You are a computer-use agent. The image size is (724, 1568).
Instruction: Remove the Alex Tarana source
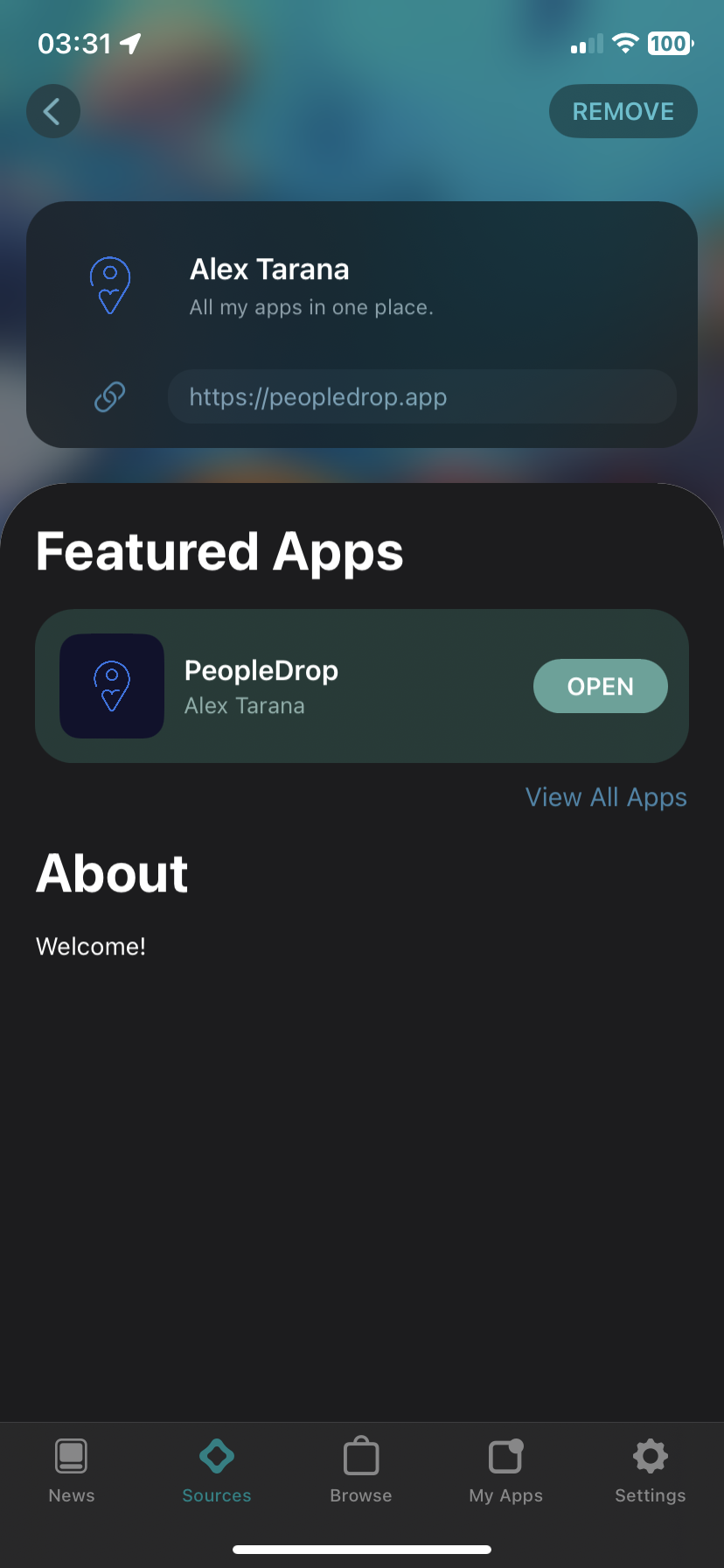pos(623,111)
